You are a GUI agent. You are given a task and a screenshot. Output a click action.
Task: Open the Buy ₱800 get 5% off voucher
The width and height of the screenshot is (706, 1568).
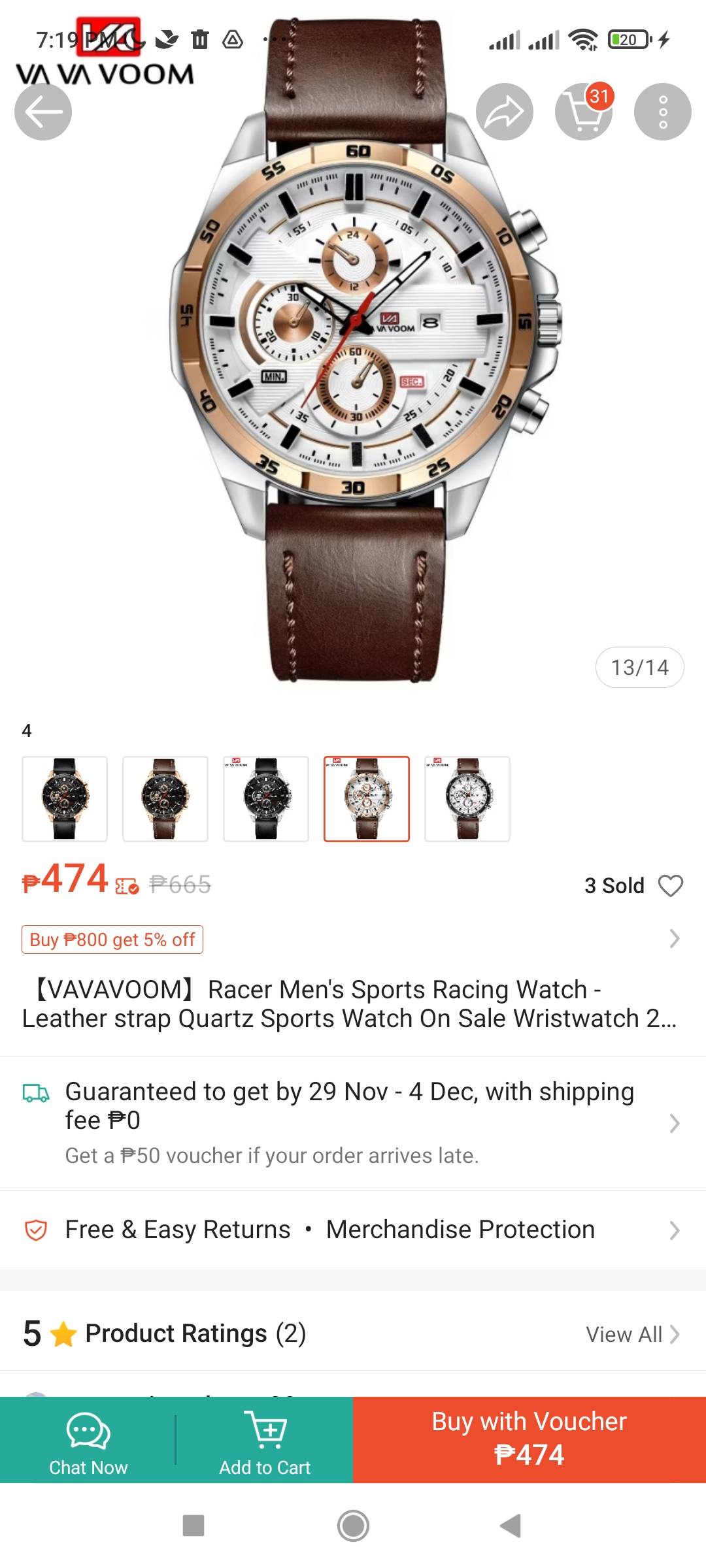(x=112, y=939)
